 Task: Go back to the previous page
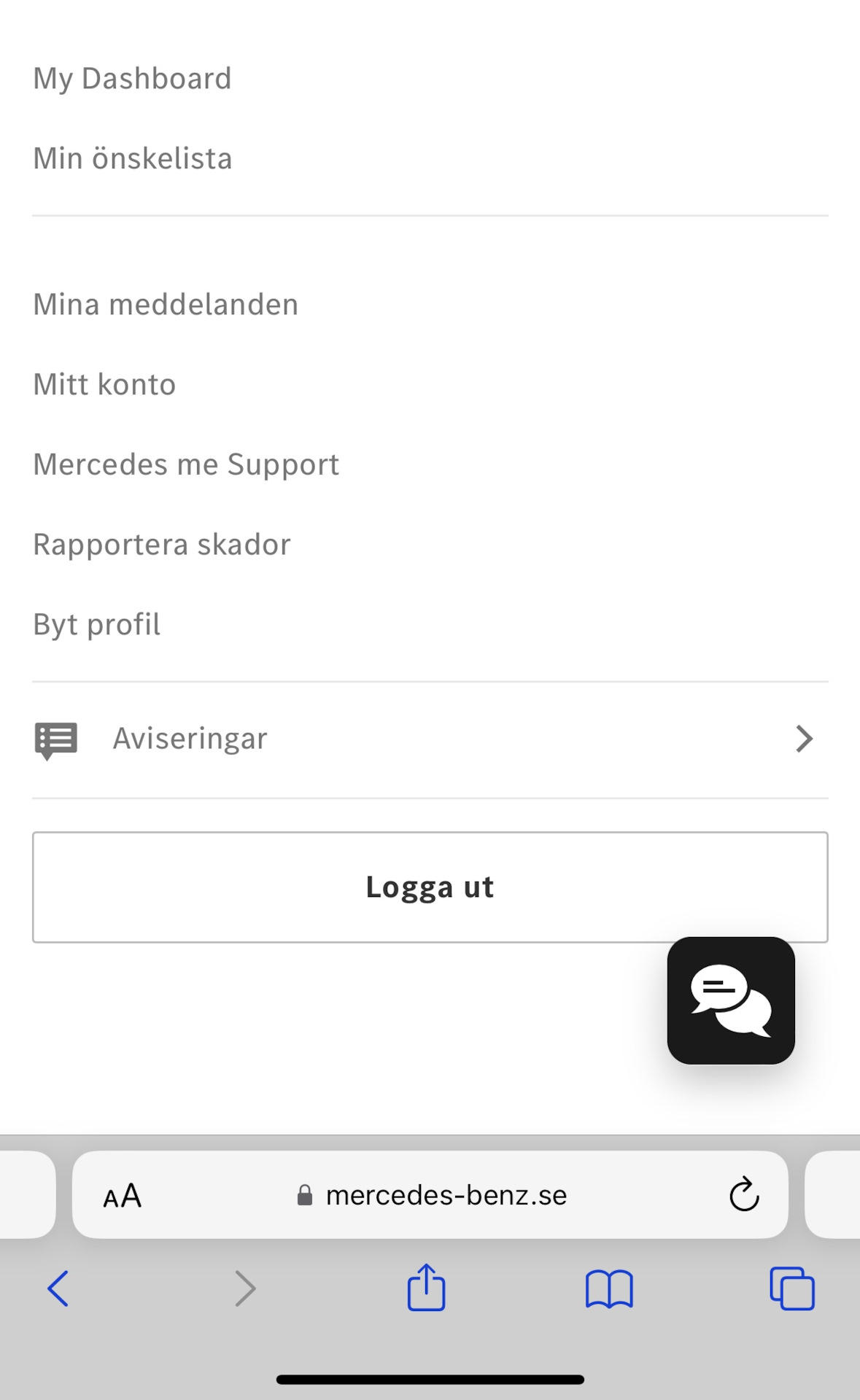(x=58, y=1288)
